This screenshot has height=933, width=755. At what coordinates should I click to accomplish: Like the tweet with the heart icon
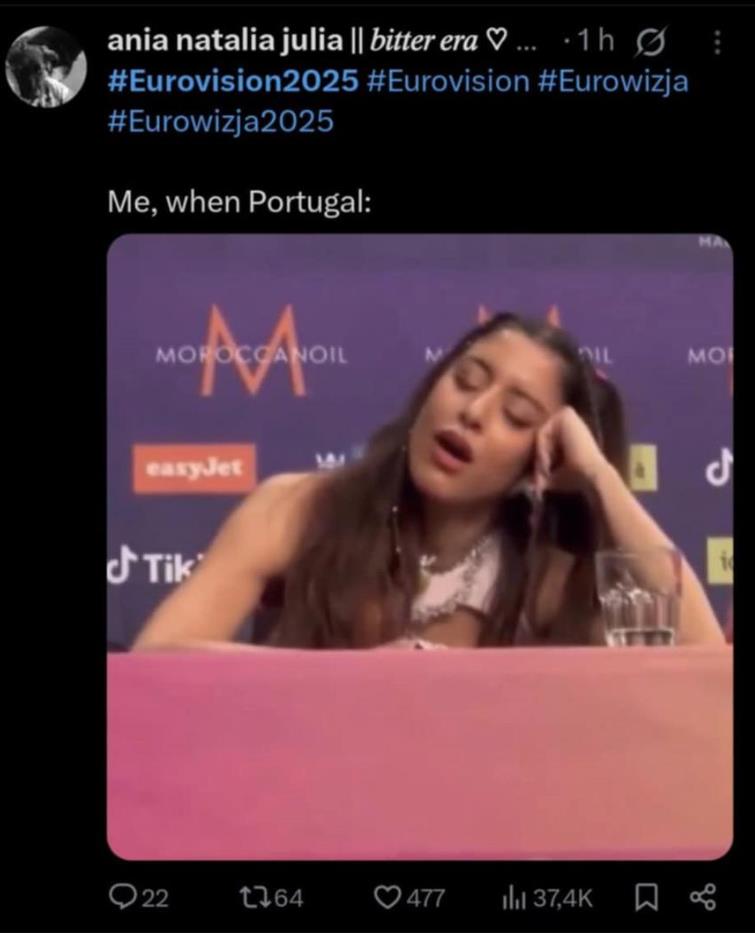point(389,897)
